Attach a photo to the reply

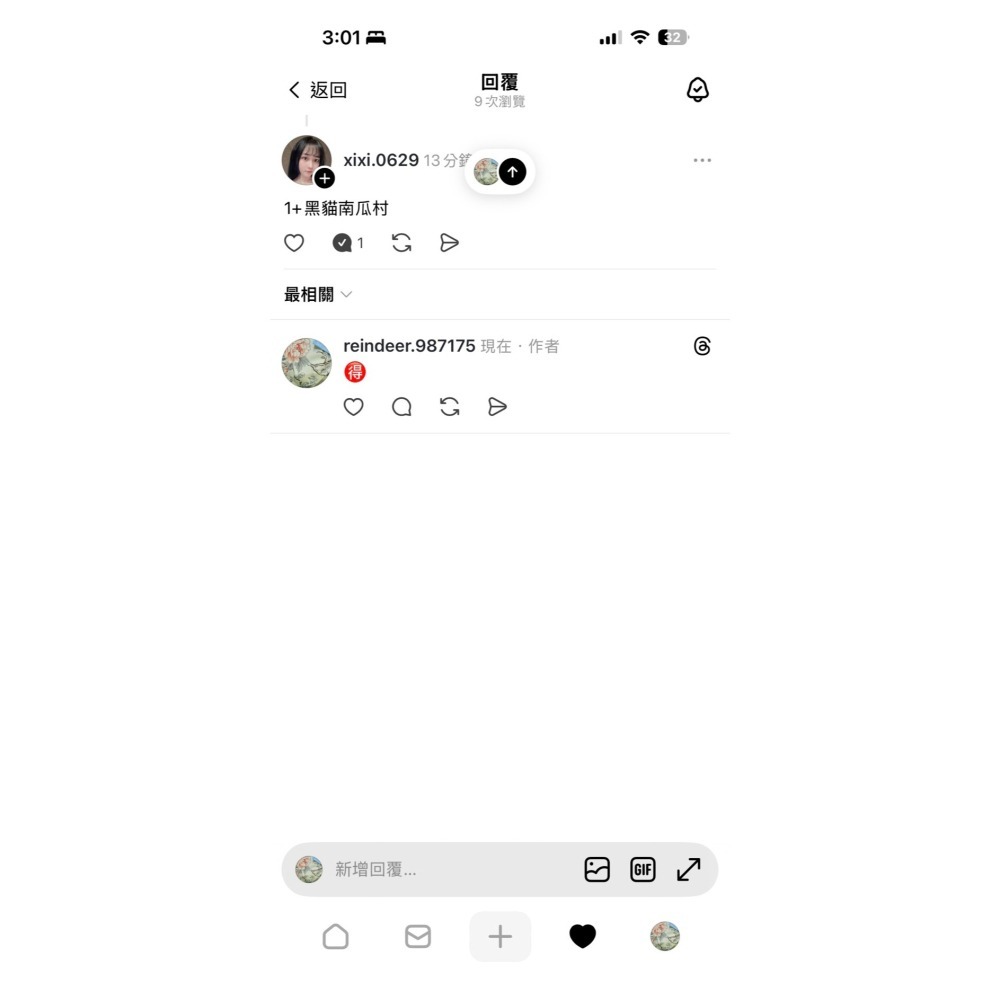click(x=597, y=870)
